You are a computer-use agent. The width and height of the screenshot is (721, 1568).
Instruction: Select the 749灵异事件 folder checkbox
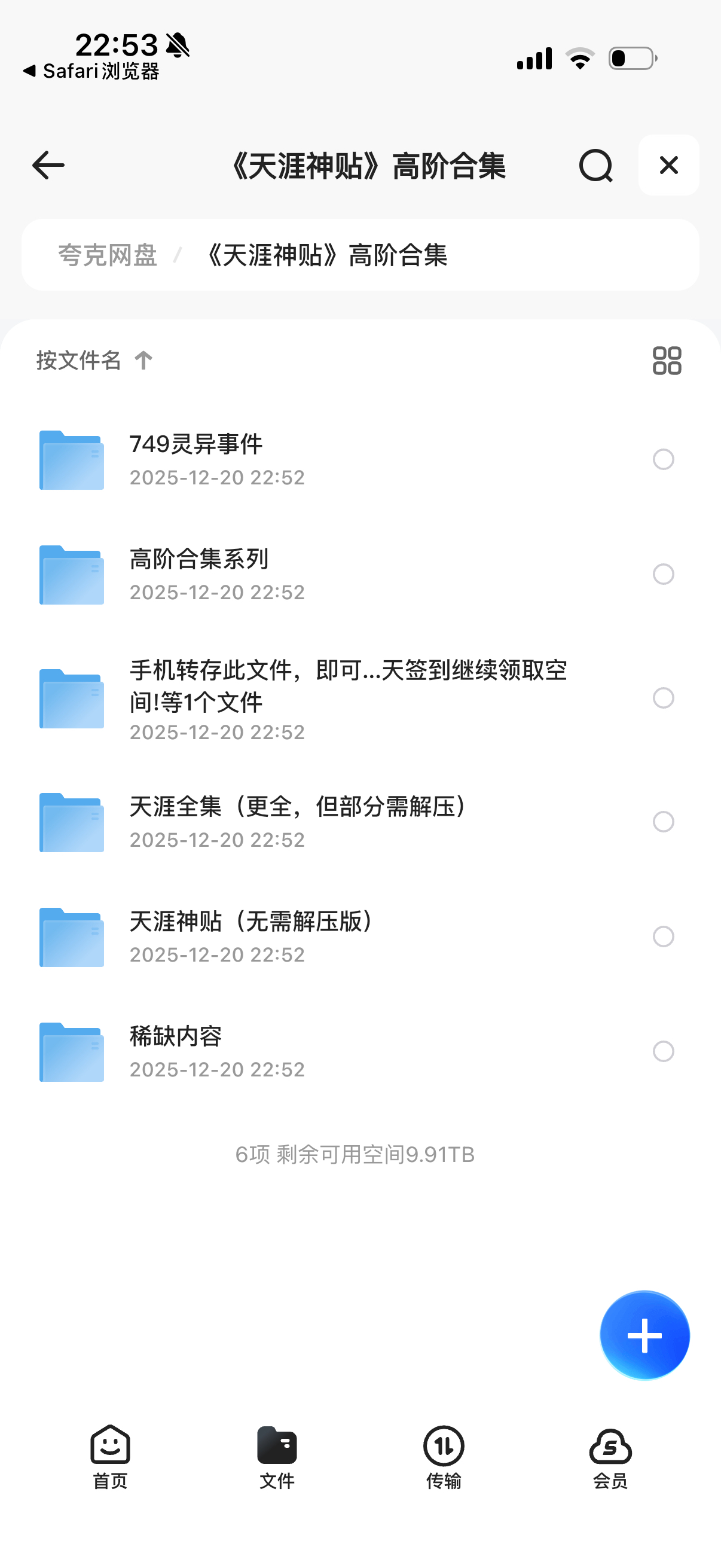click(662, 459)
